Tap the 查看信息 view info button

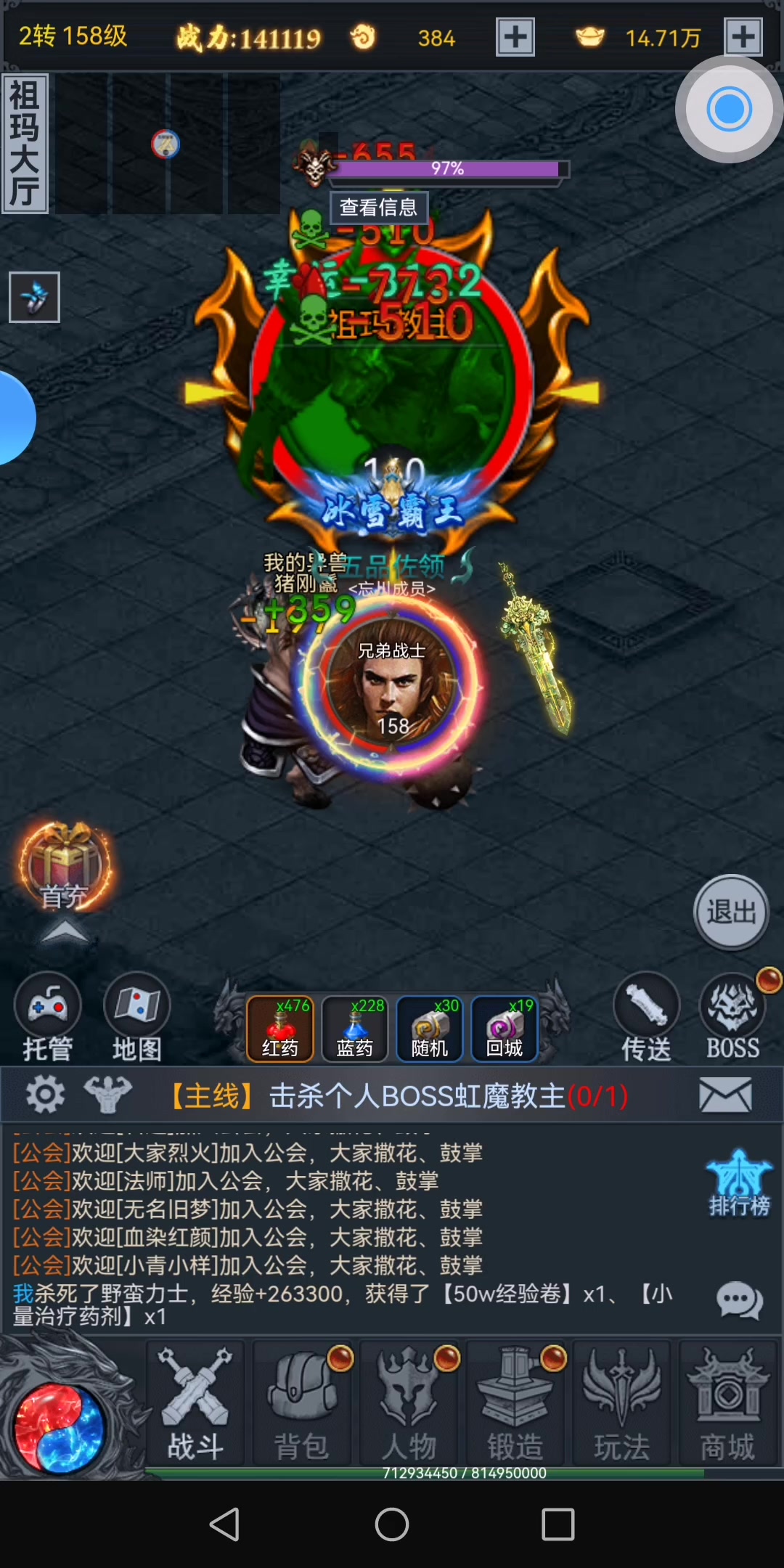[378, 208]
